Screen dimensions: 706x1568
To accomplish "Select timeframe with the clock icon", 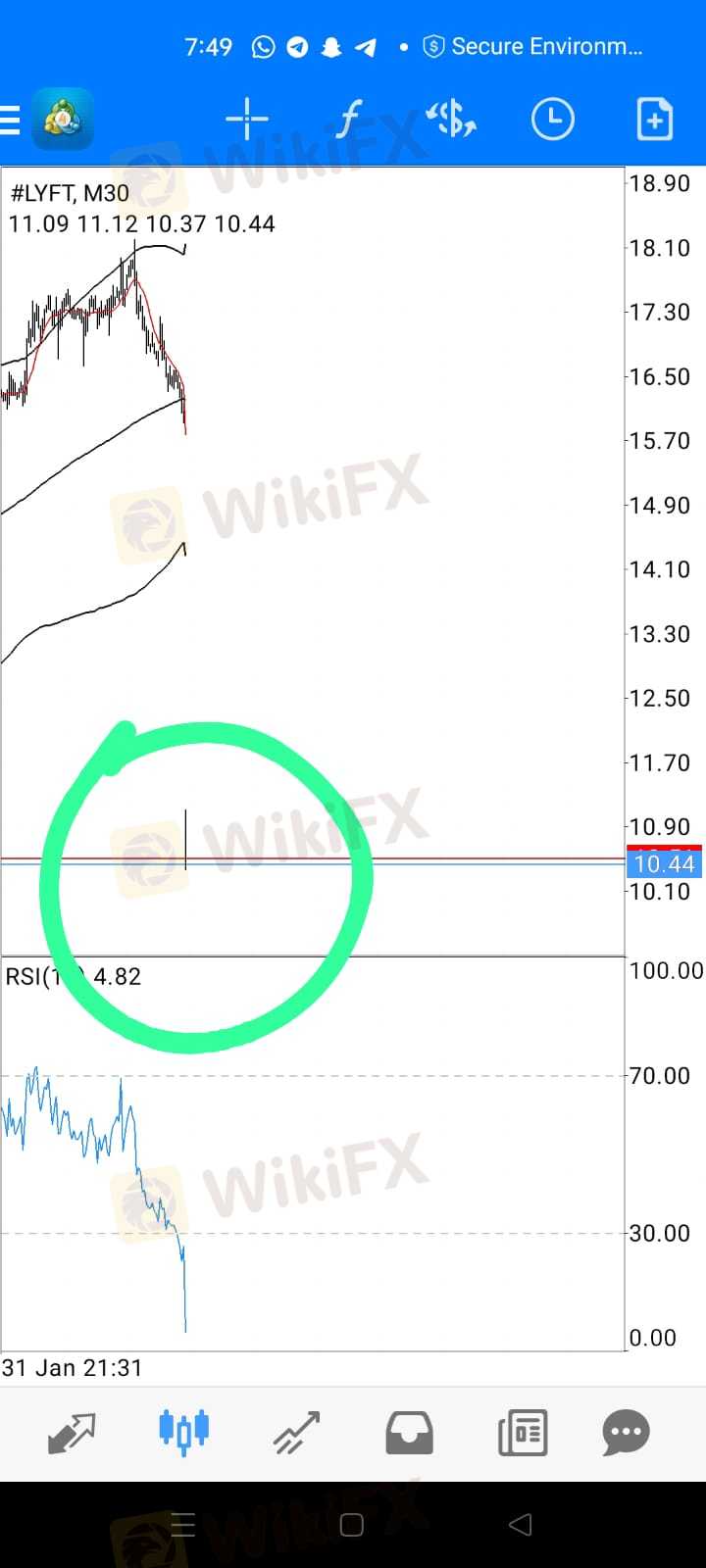I will 553,120.
